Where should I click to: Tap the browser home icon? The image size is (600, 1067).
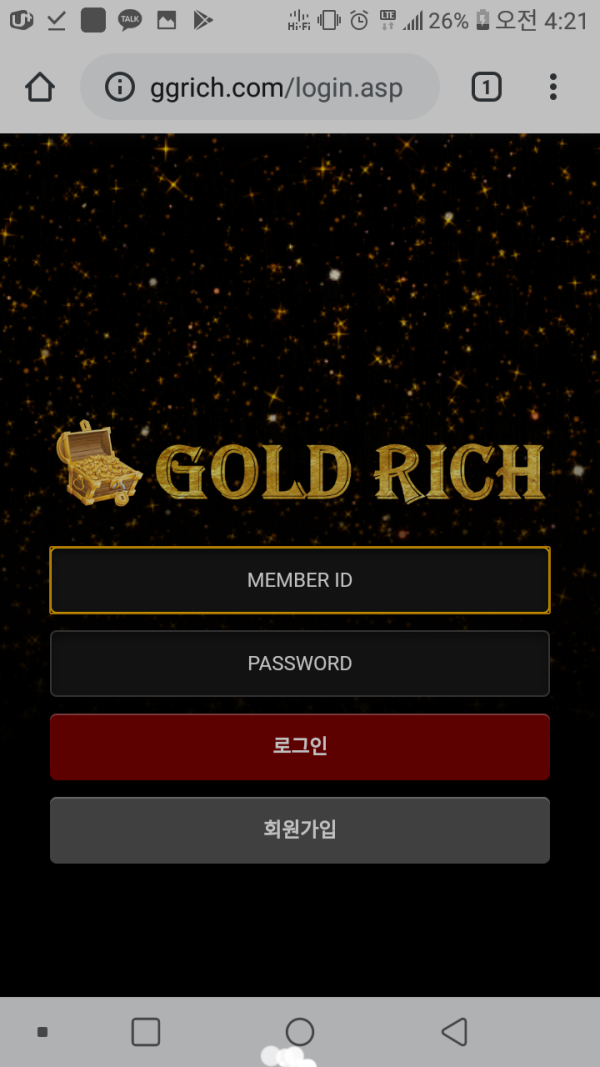tap(40, 87)
